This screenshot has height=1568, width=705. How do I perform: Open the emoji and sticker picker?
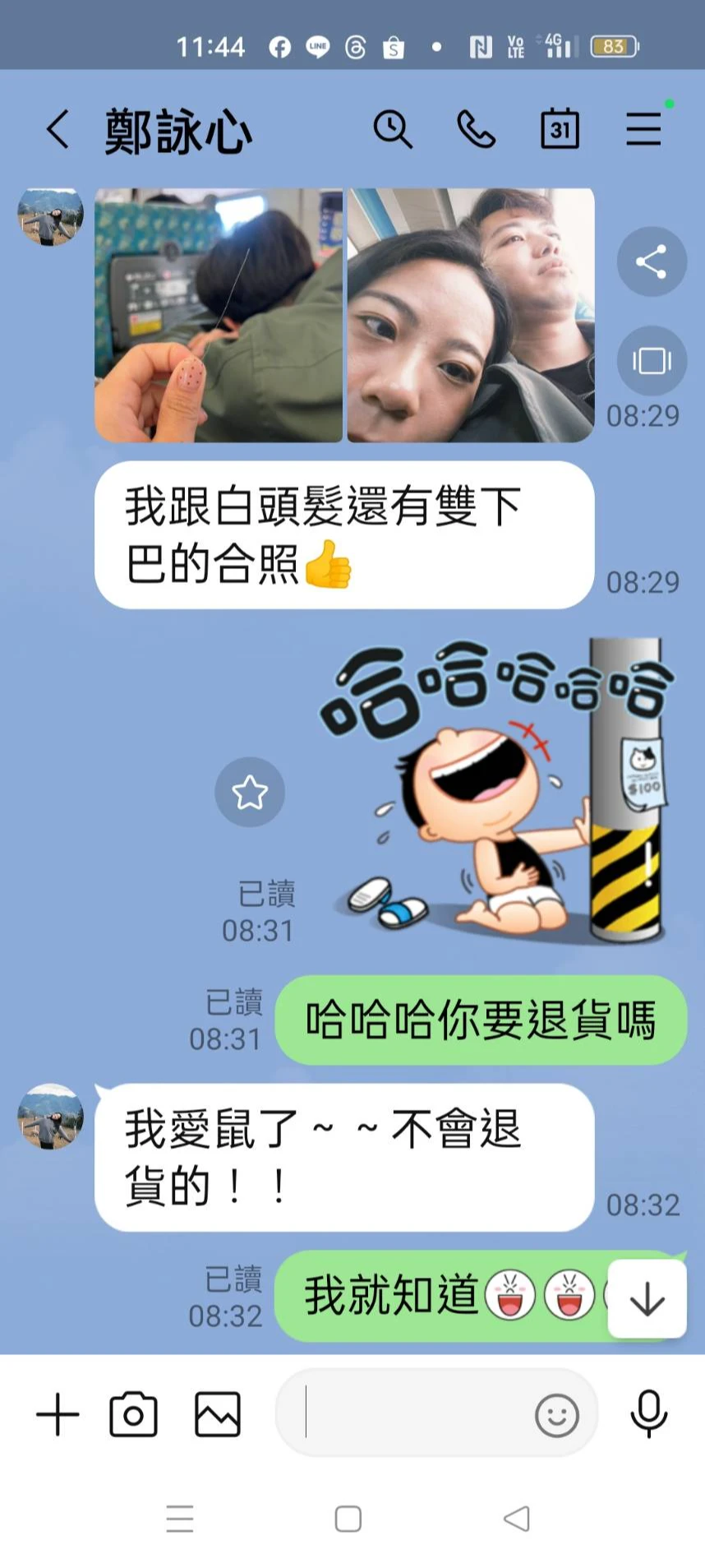point(556,1416)
